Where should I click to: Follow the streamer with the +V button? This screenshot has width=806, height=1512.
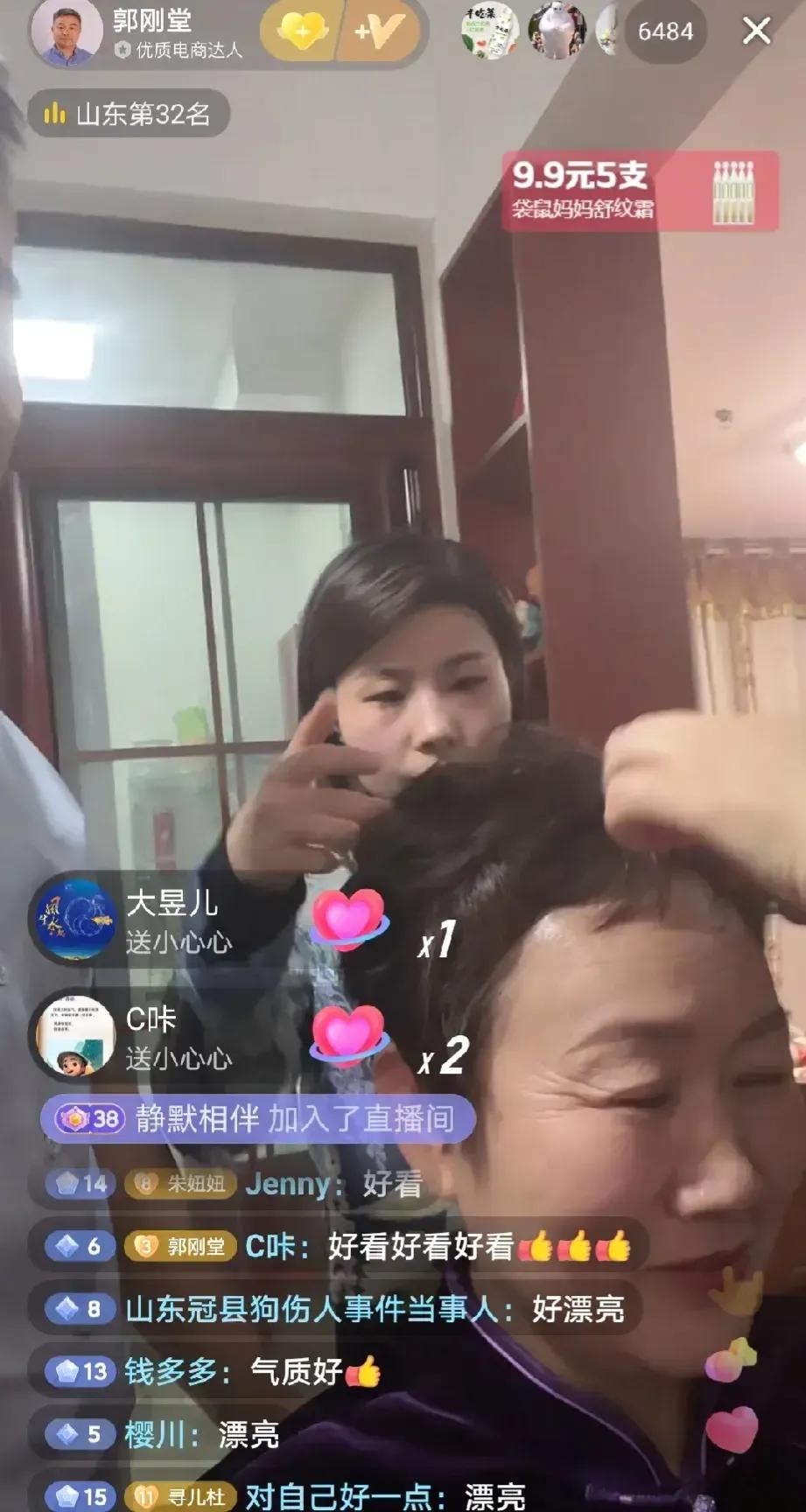coord(379,32)
